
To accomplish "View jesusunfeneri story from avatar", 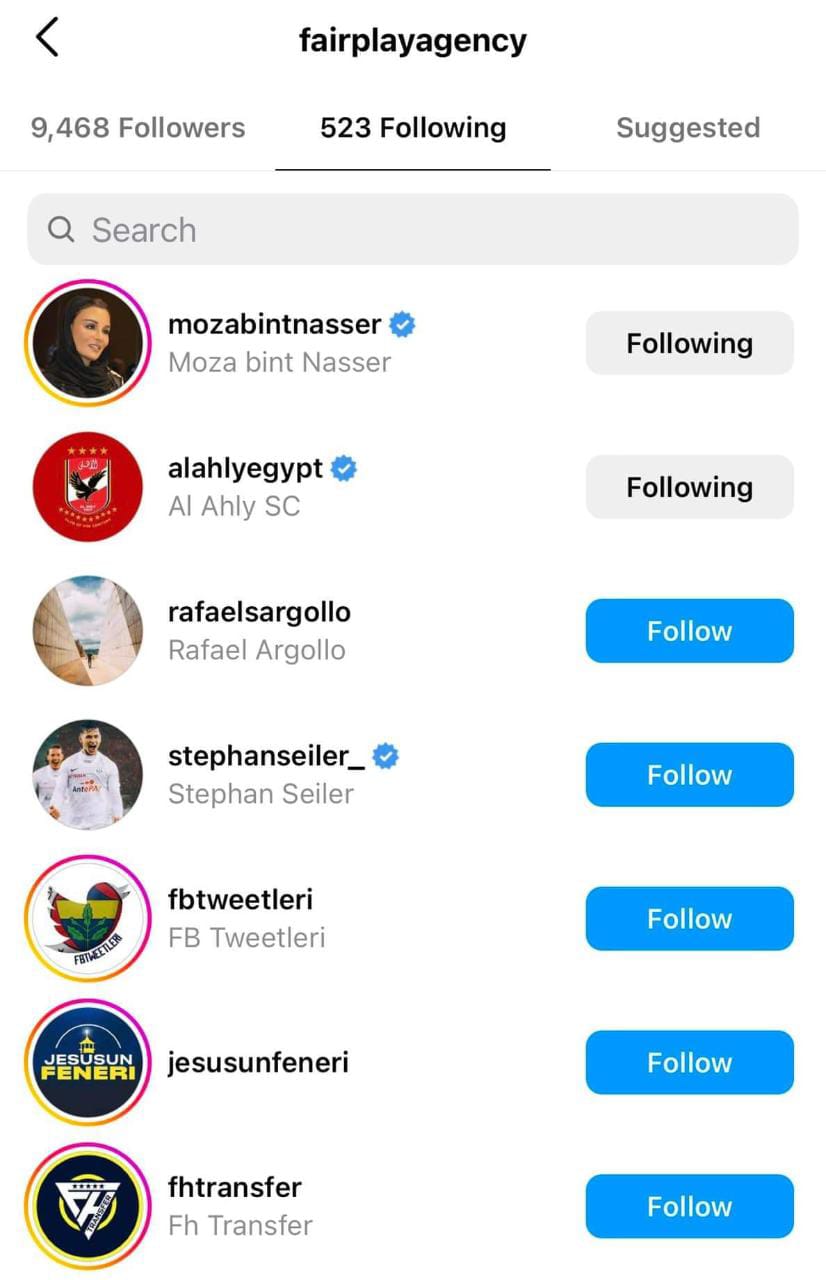I will click(x=88, y=1063).
